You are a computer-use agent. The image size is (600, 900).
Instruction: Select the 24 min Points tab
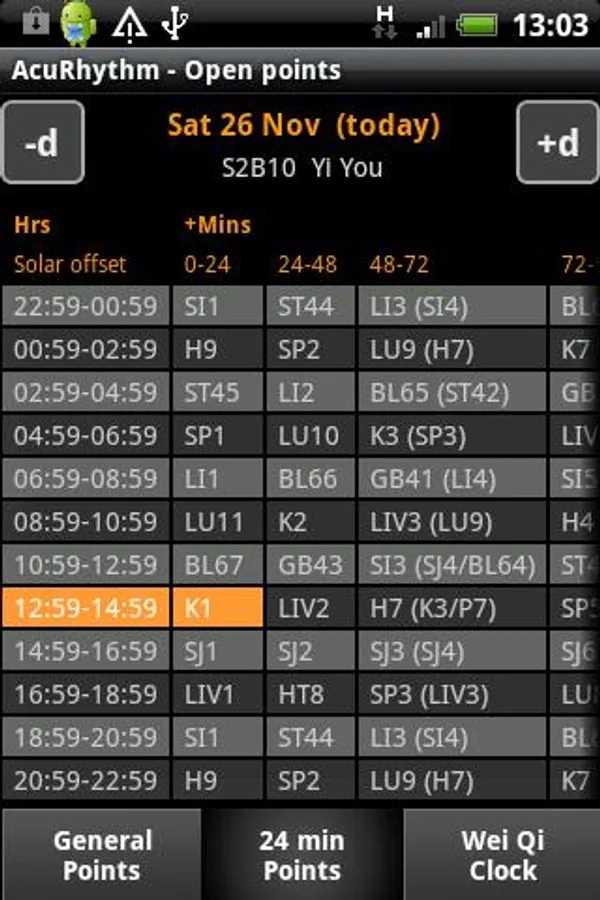click(x=301, y=855)
